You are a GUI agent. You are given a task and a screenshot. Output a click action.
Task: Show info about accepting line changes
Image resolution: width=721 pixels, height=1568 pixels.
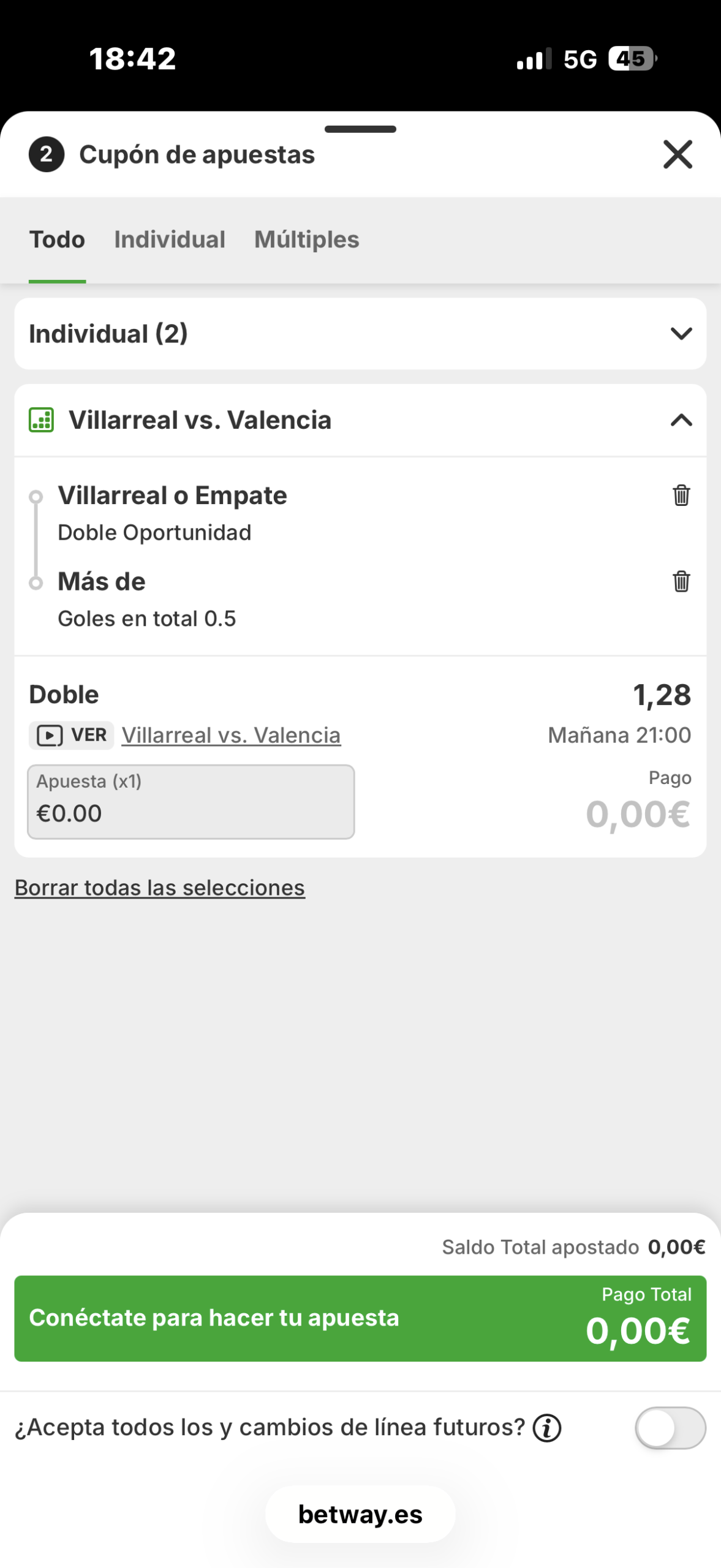pyautogui.click(x=547, y=1428)
